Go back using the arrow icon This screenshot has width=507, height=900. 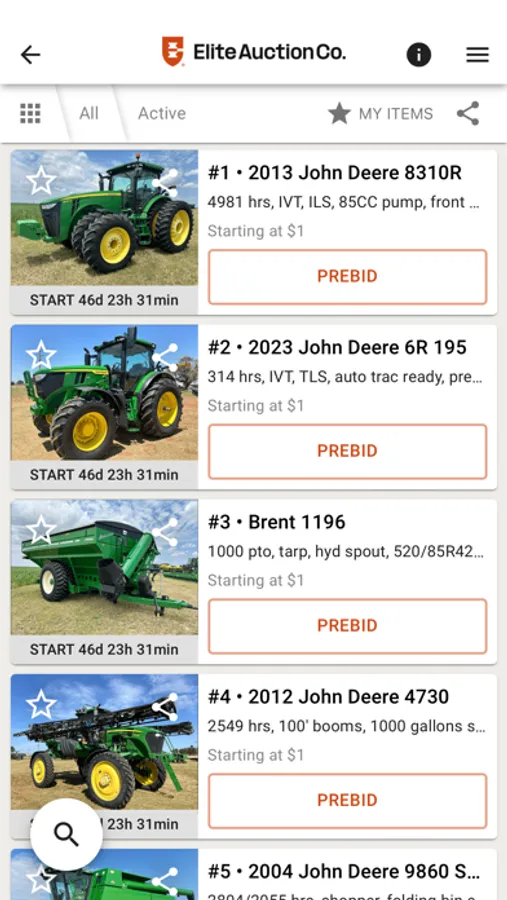coord(30,55)
